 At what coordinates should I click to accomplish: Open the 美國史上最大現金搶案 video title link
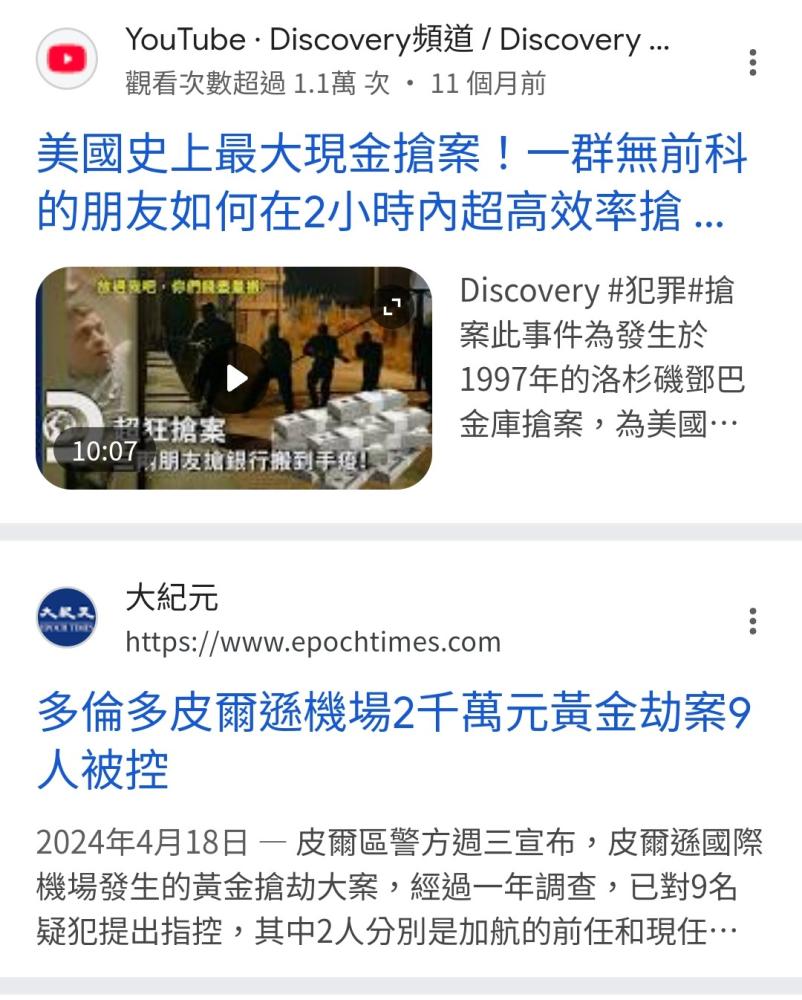(x=391, y=183)
